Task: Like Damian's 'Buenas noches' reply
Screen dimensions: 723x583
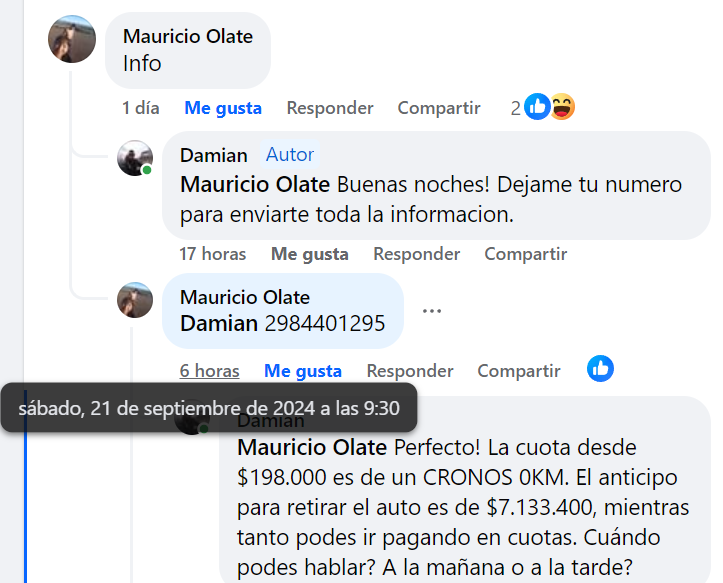Action: (x=309, y=254)
